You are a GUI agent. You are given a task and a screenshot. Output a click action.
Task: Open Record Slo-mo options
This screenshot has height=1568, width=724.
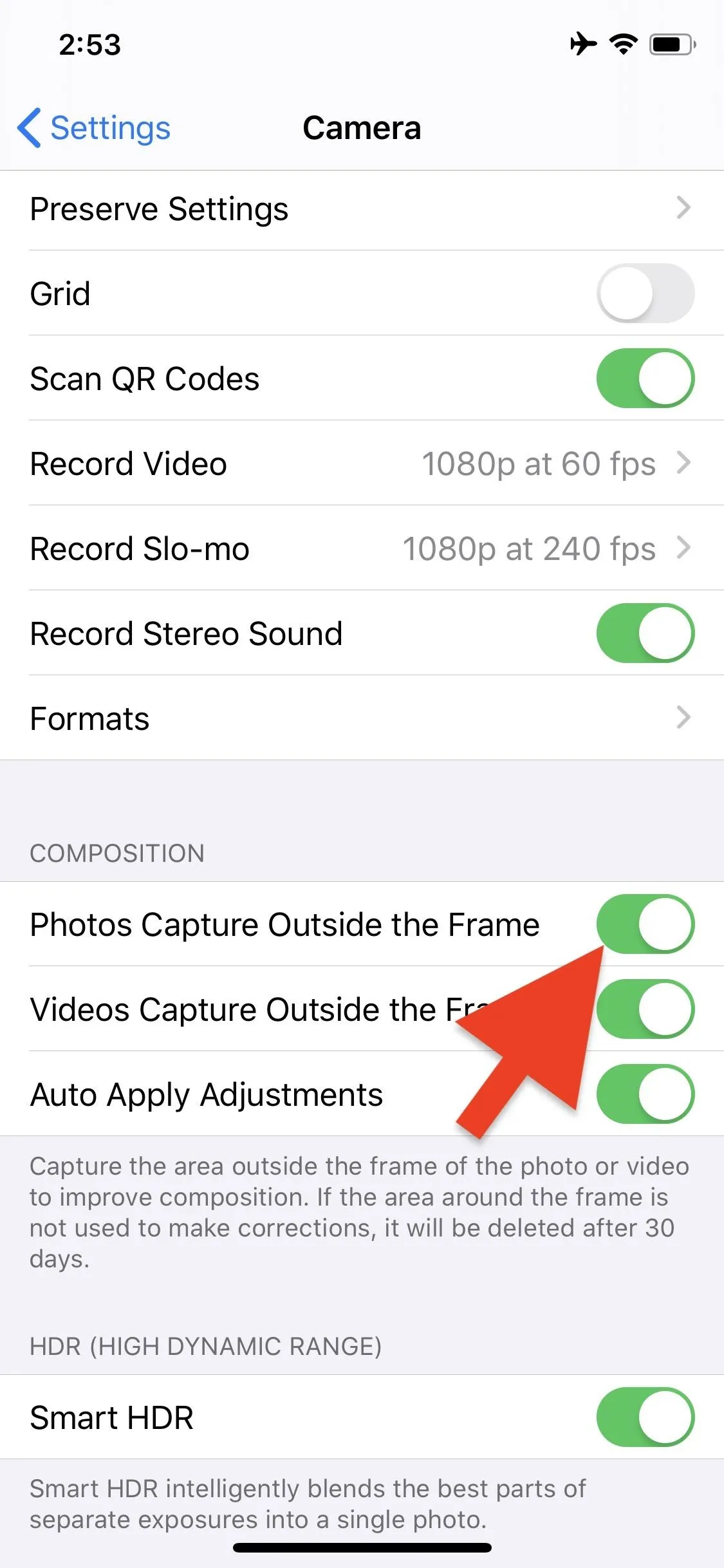click(362, 548)
